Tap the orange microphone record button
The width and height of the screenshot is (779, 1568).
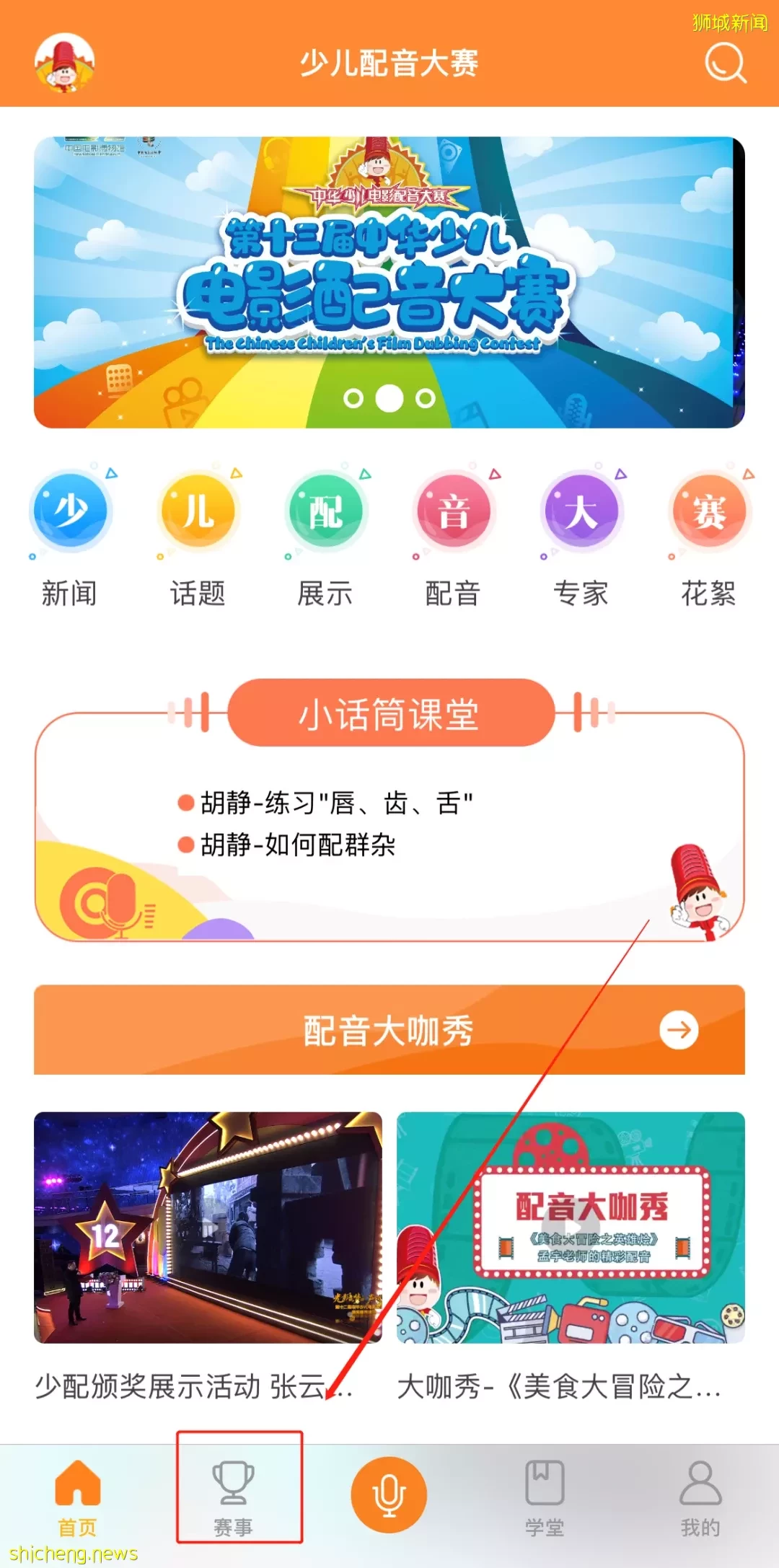[389, 1494]
